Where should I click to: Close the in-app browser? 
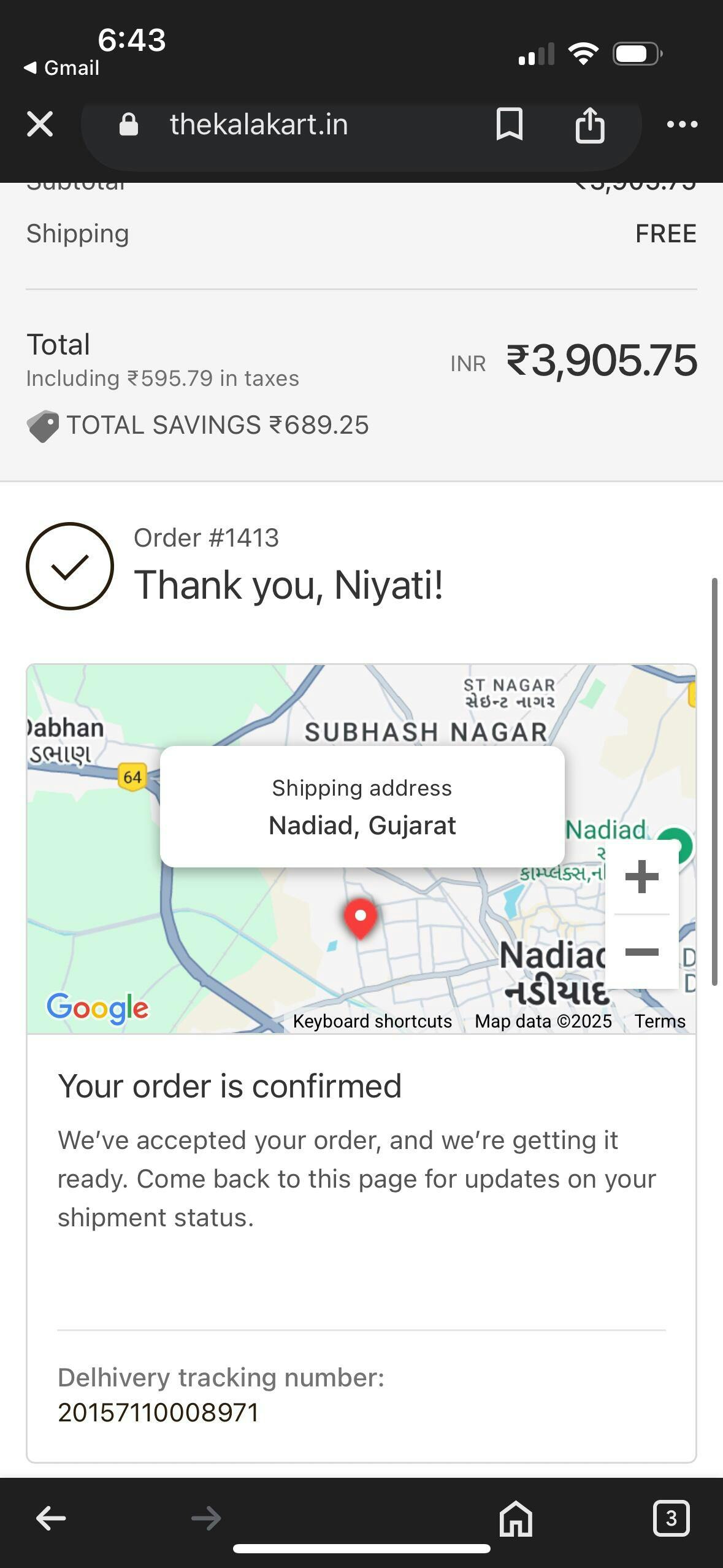coord(40,125)
